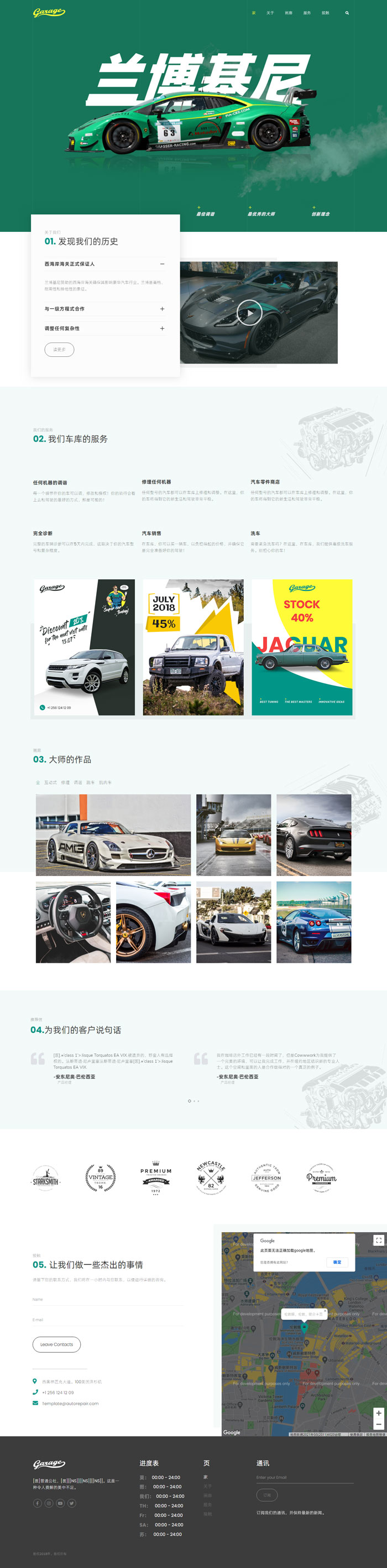Submit with Leave Contacts button
This screenshot has height=1568, width=387.
56,1344
